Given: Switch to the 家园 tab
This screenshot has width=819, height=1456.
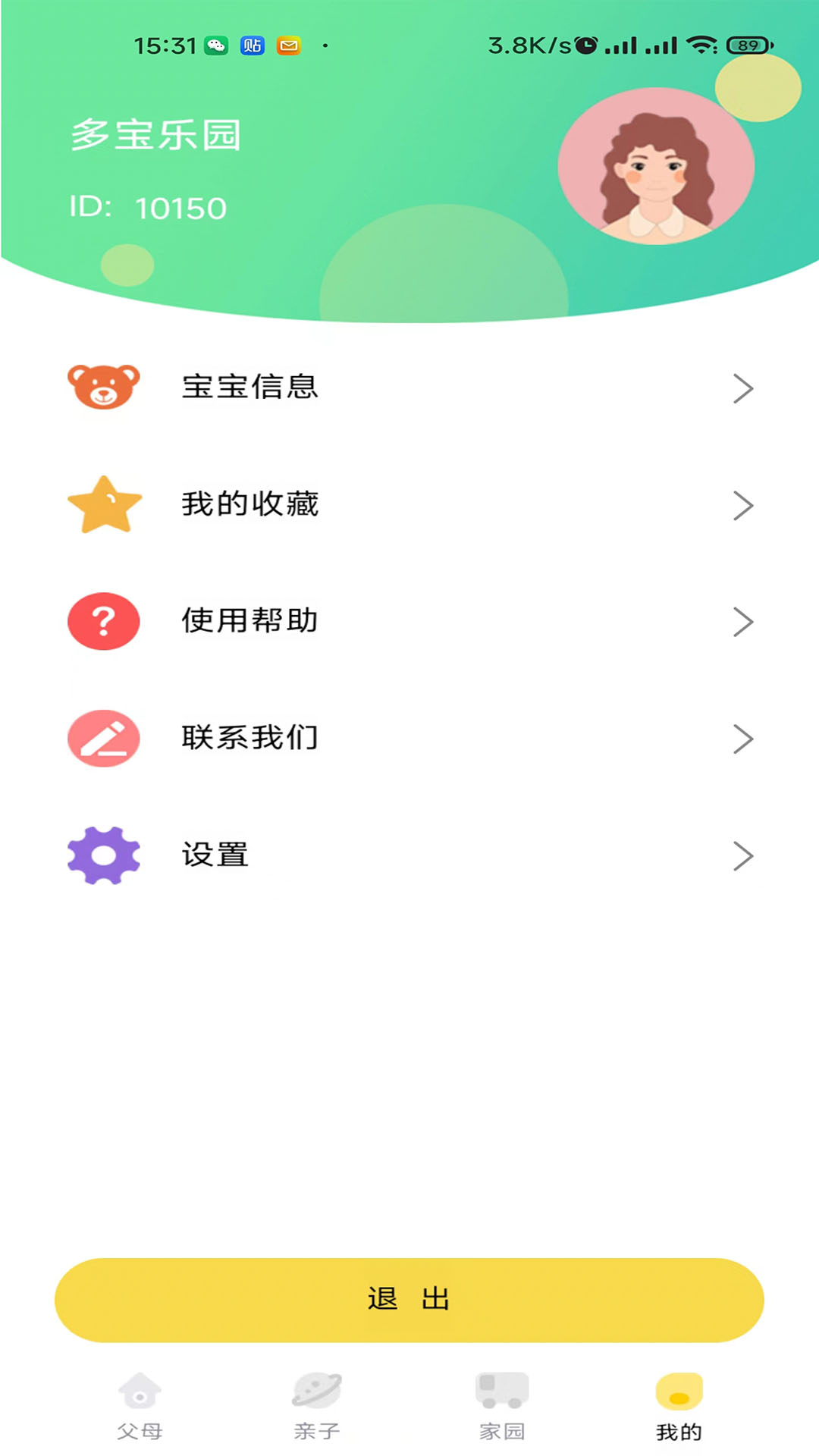Looking at the screenshot, I should tap(502, 1407).
